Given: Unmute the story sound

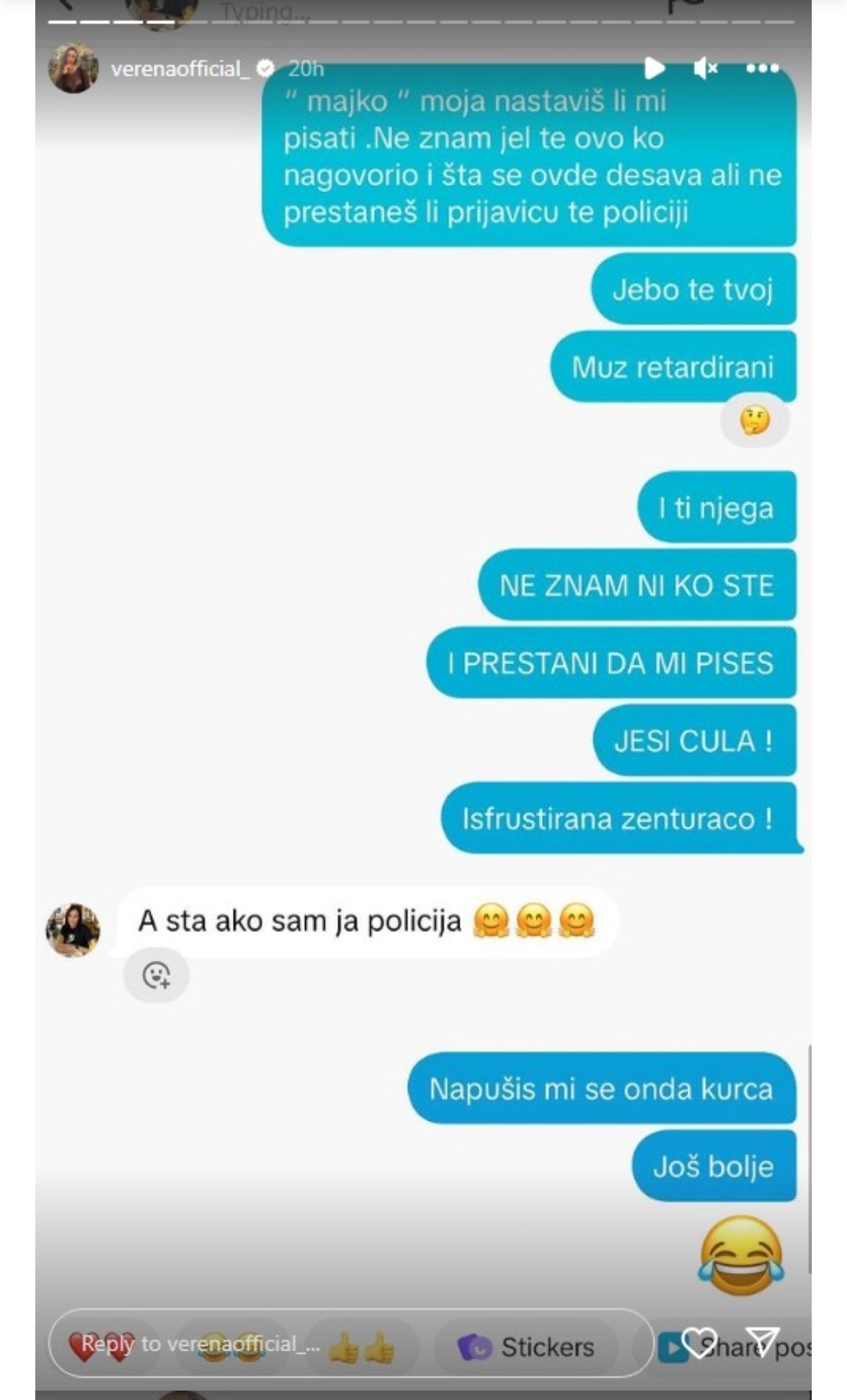Looking at the screenshot, I should 705,69.
